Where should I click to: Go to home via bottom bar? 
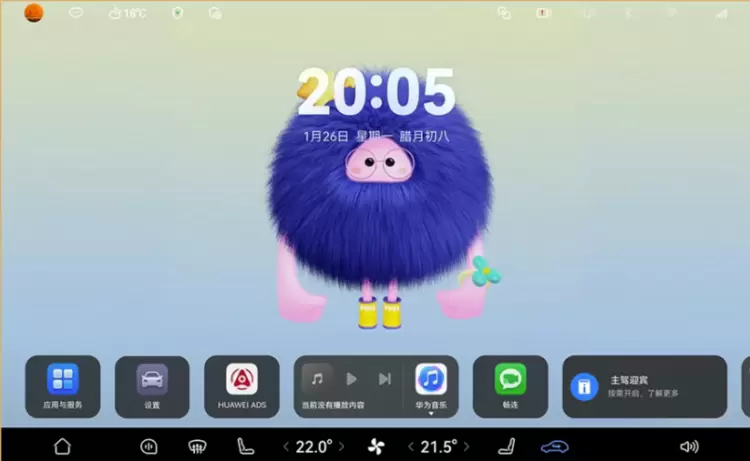tap(62, 446)
